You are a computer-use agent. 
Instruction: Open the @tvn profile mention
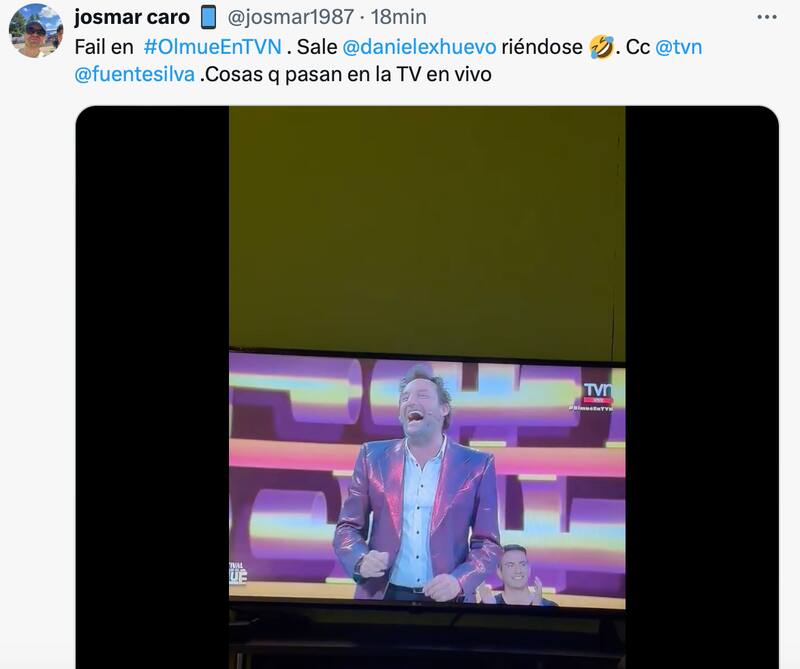[678, 47]
